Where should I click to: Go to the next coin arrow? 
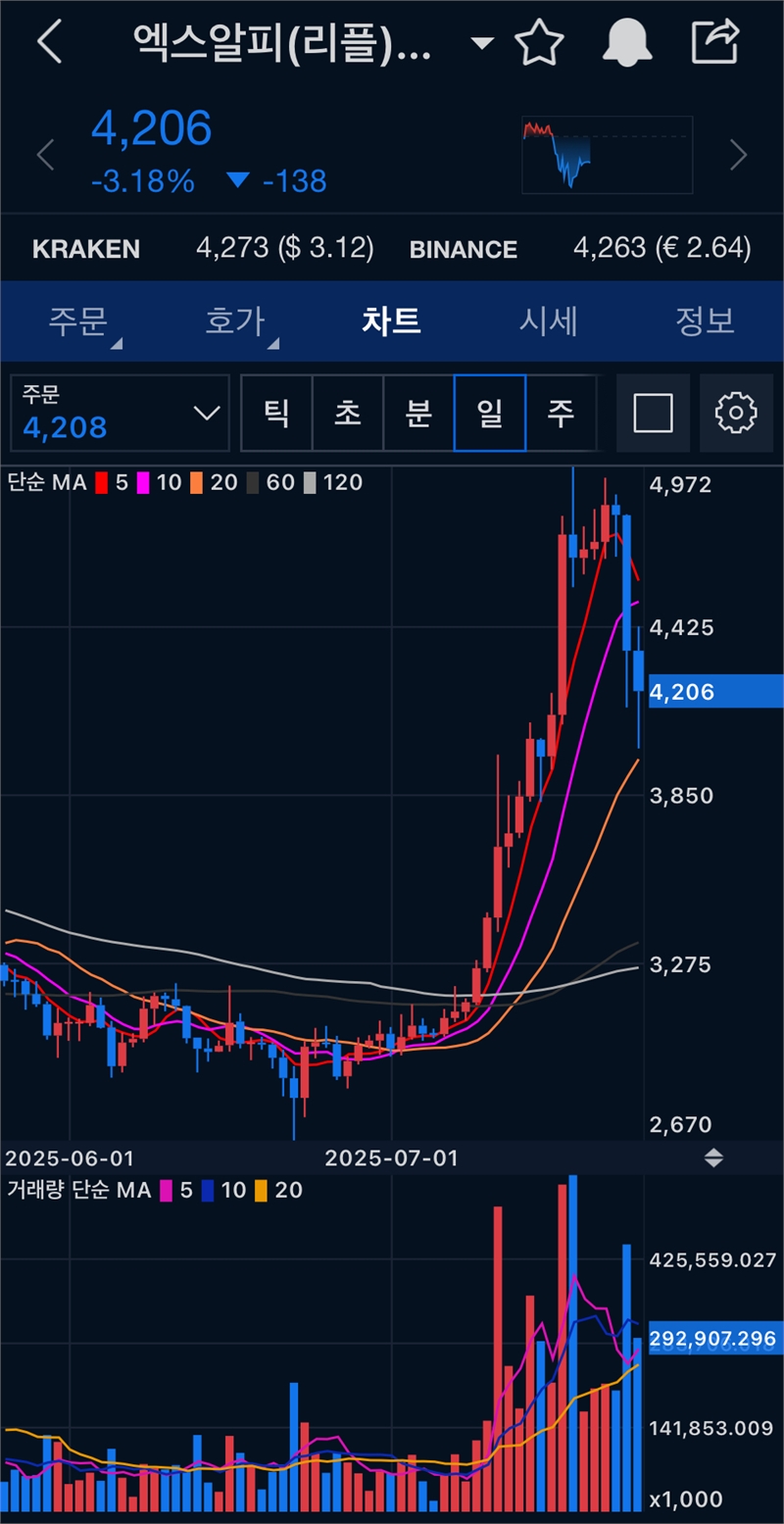[x=739, y=155]
